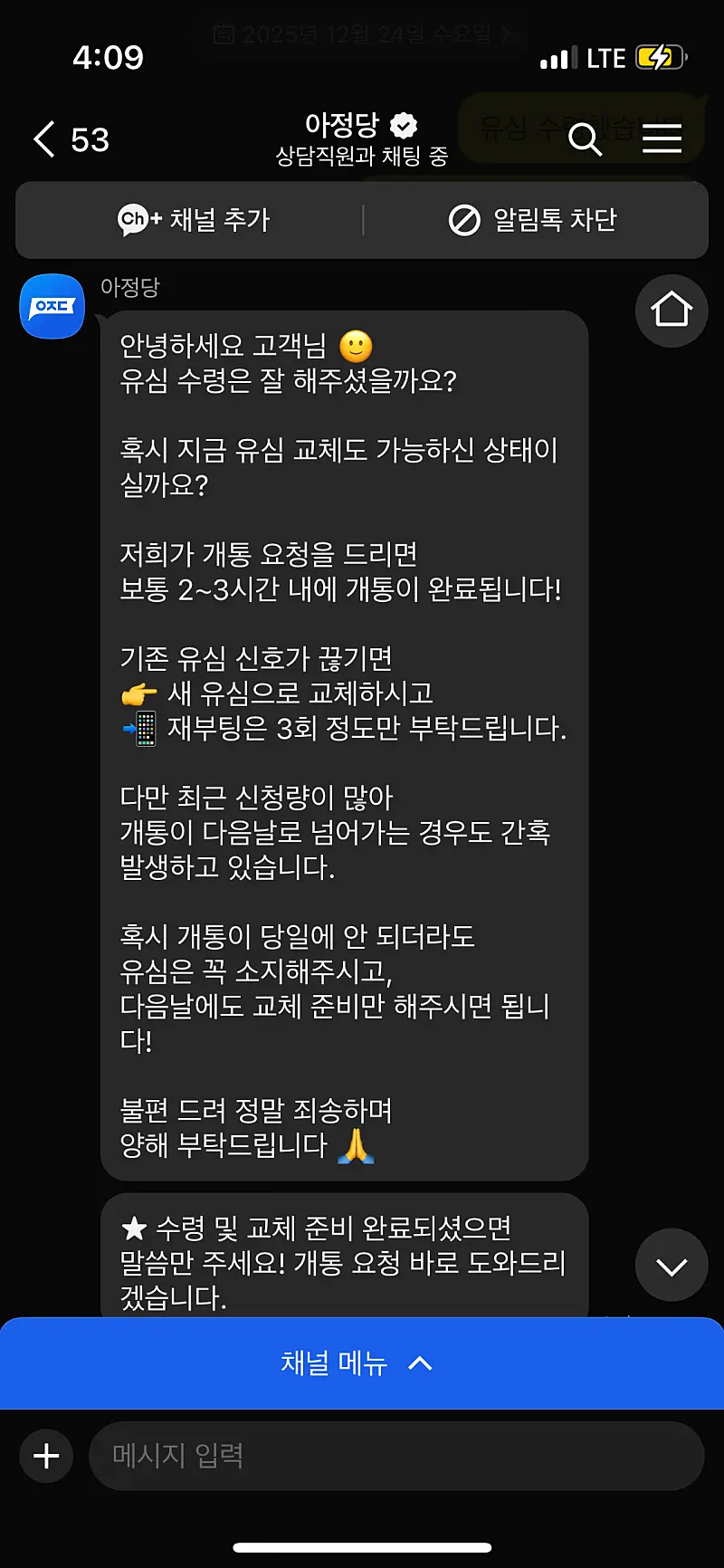Search within the 아정당 chat
This screenshot has width=724, height=1568.
point(585,139)
